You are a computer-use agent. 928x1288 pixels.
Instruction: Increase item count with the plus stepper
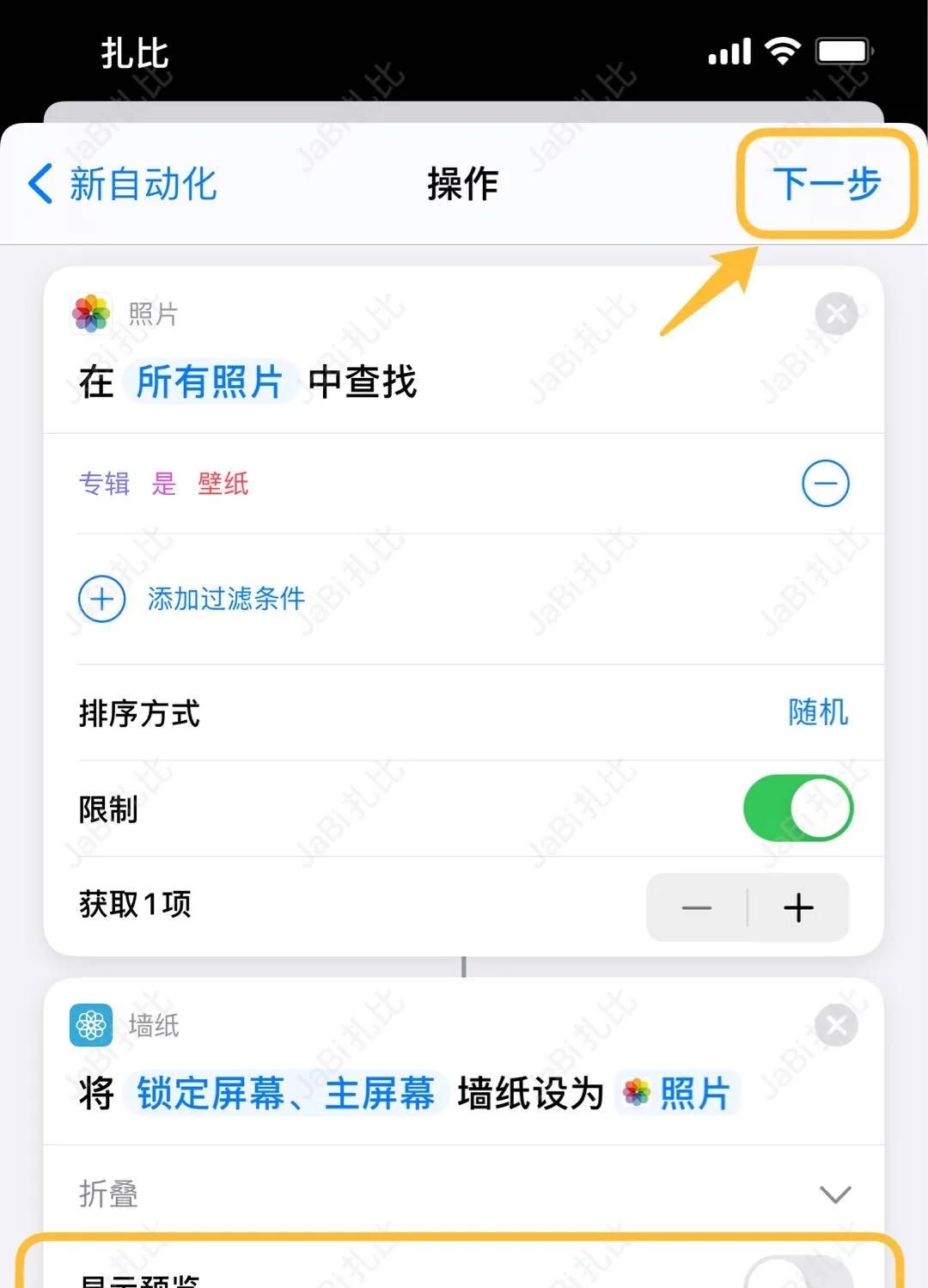[798, 907]
